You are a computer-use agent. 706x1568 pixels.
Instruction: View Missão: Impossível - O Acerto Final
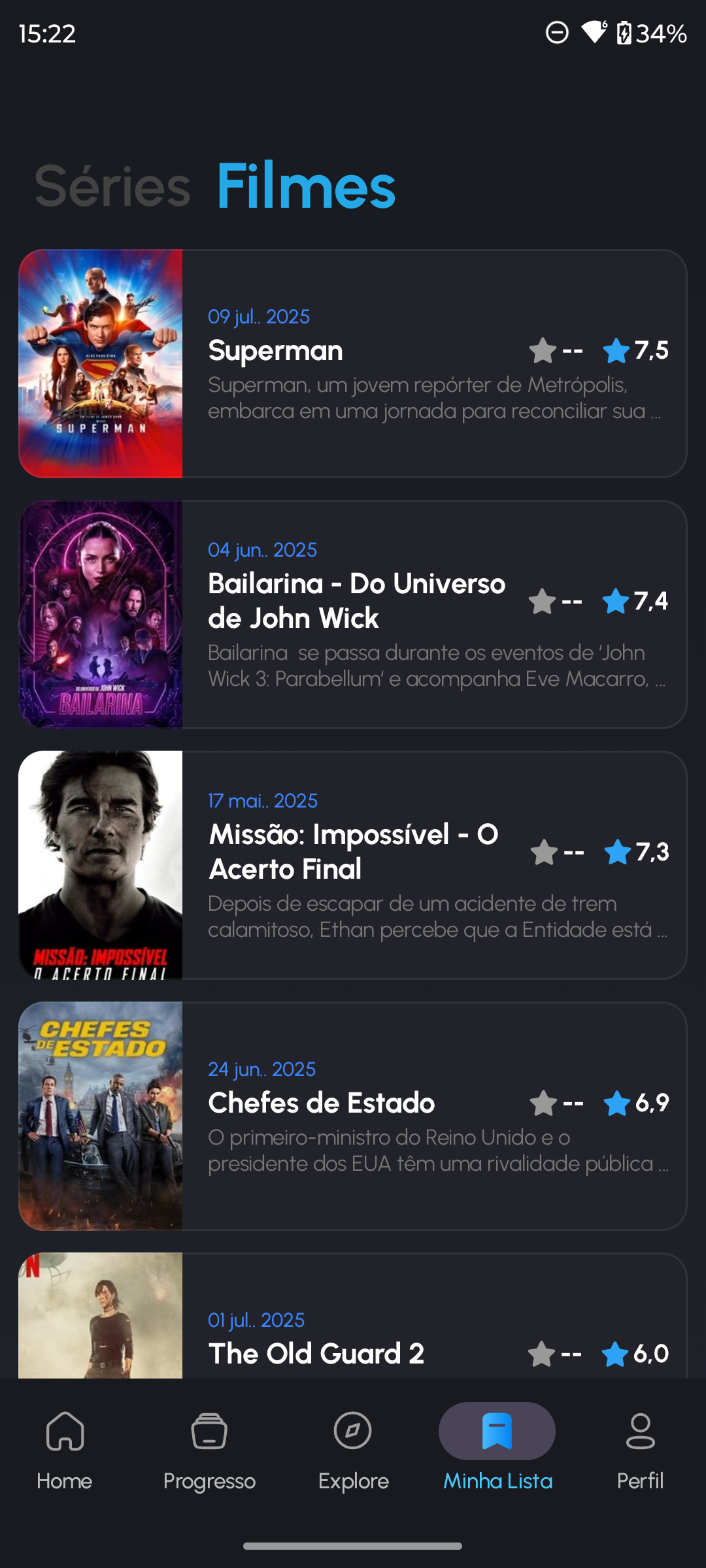point(353,865)
